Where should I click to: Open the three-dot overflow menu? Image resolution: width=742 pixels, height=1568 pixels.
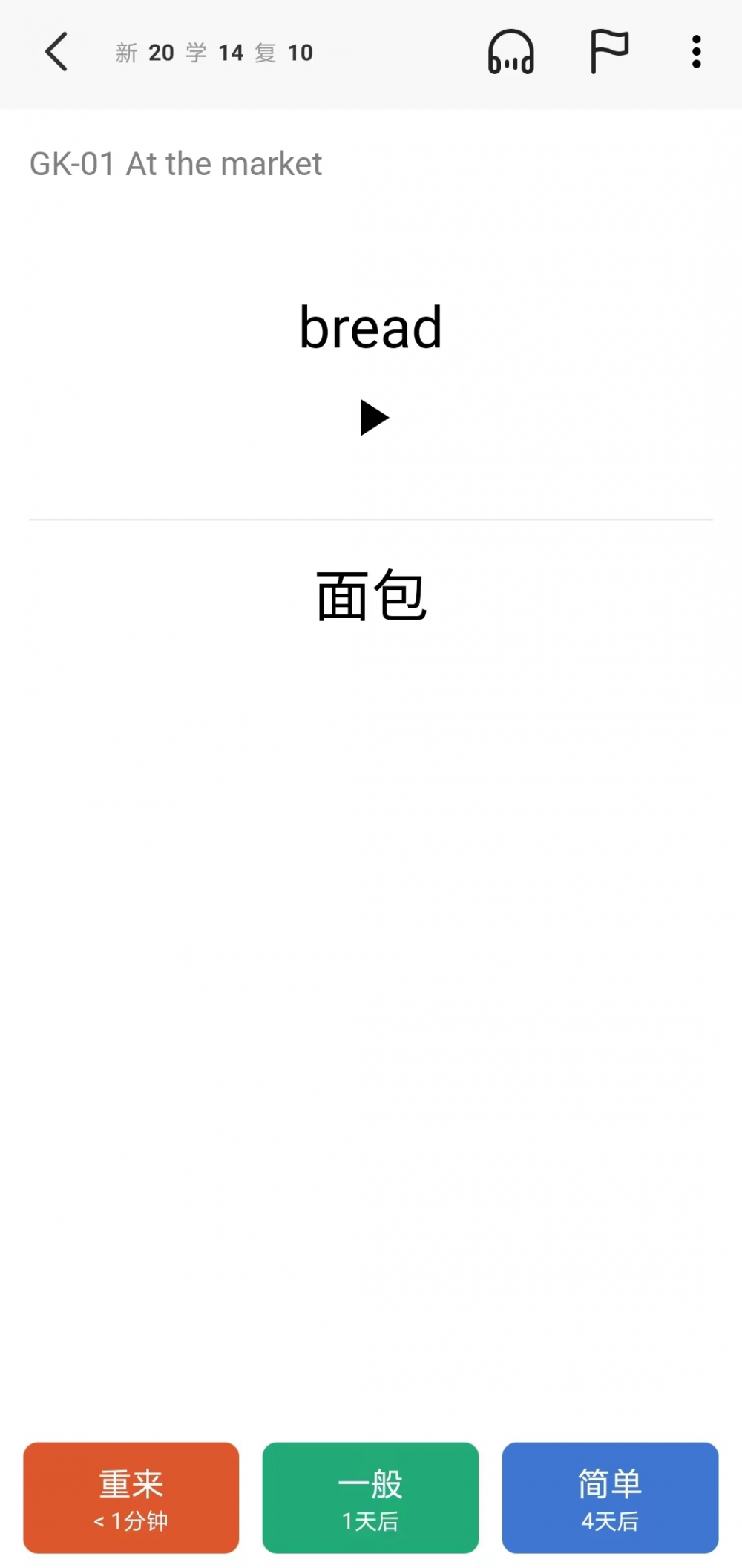click(x=696, y=52)
